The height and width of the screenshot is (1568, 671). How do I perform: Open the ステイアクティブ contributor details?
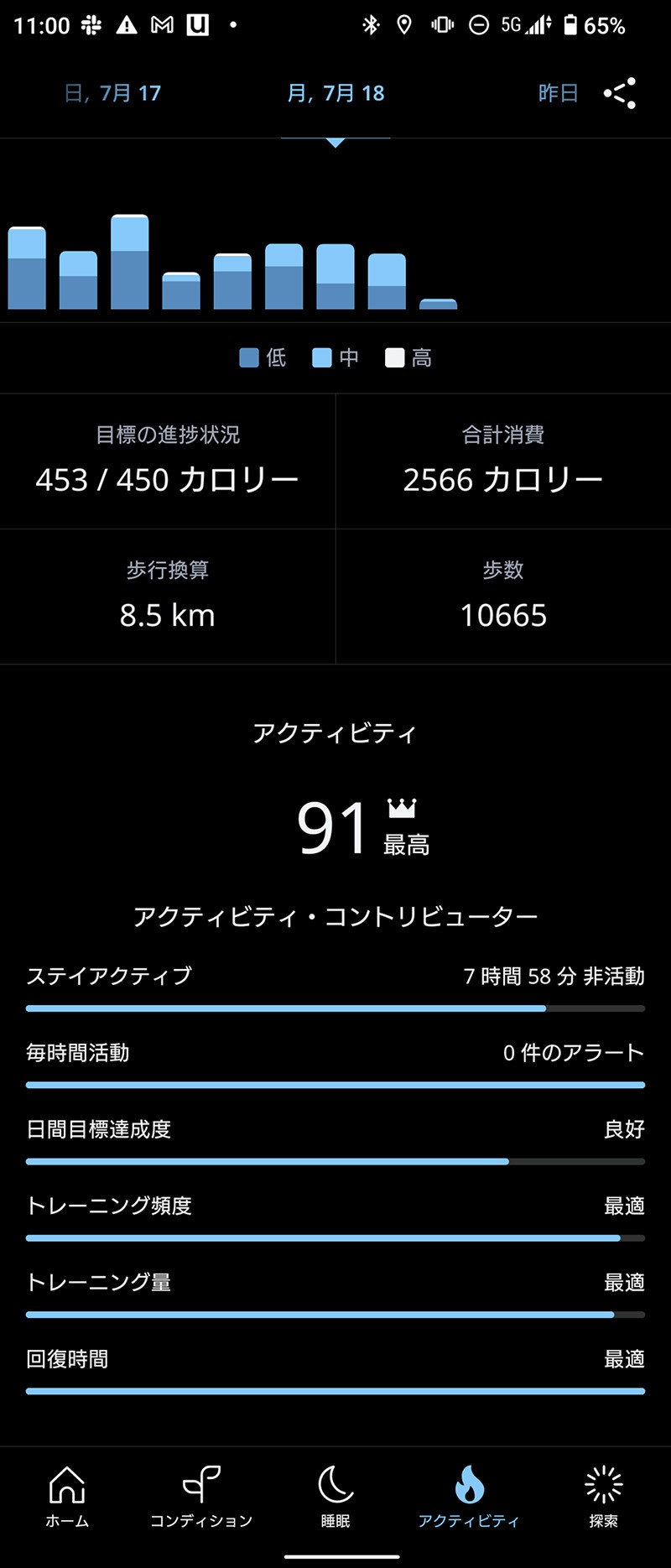tap(335, 987)
